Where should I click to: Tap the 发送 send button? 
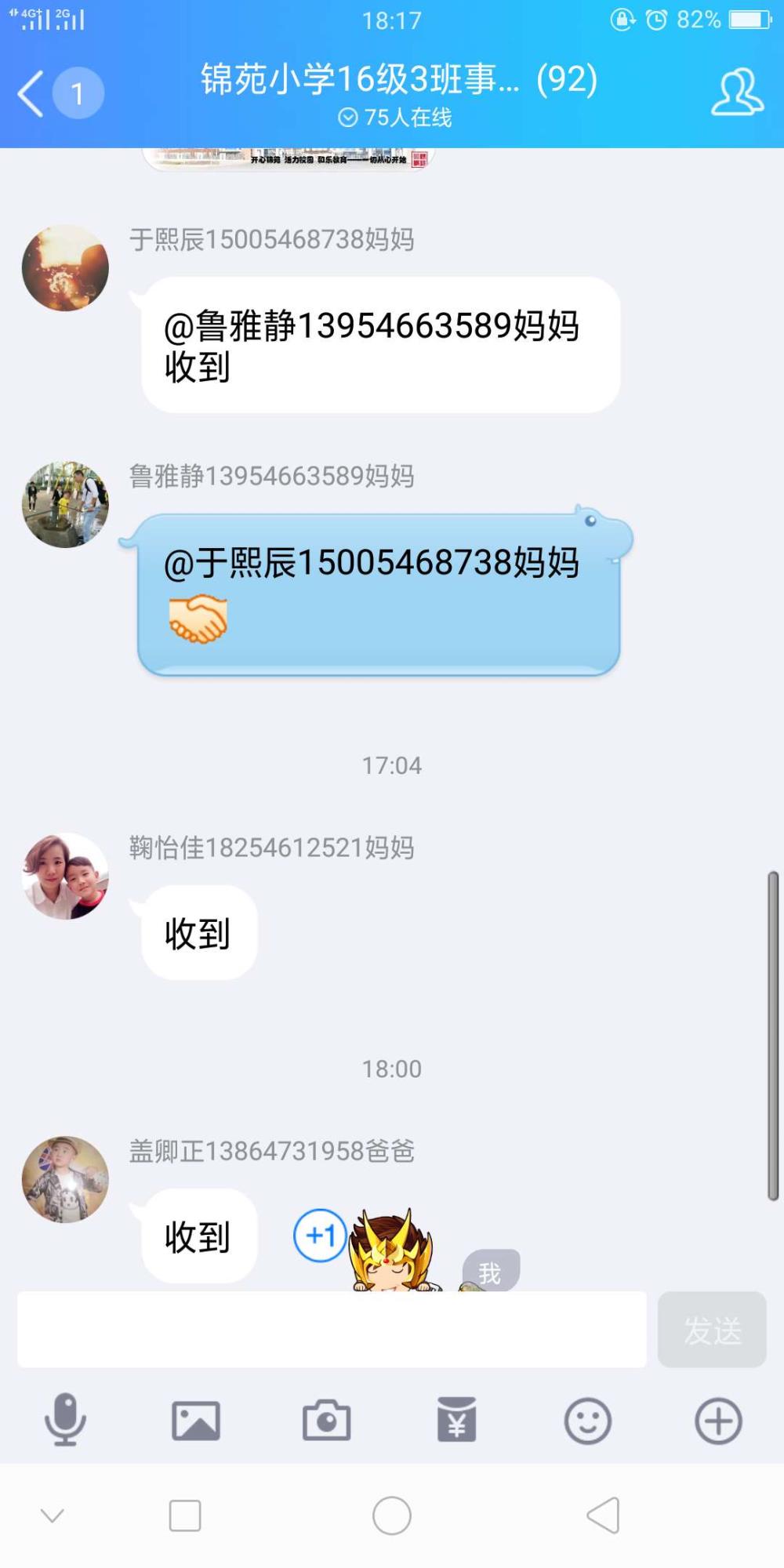tap(712, 1330)
